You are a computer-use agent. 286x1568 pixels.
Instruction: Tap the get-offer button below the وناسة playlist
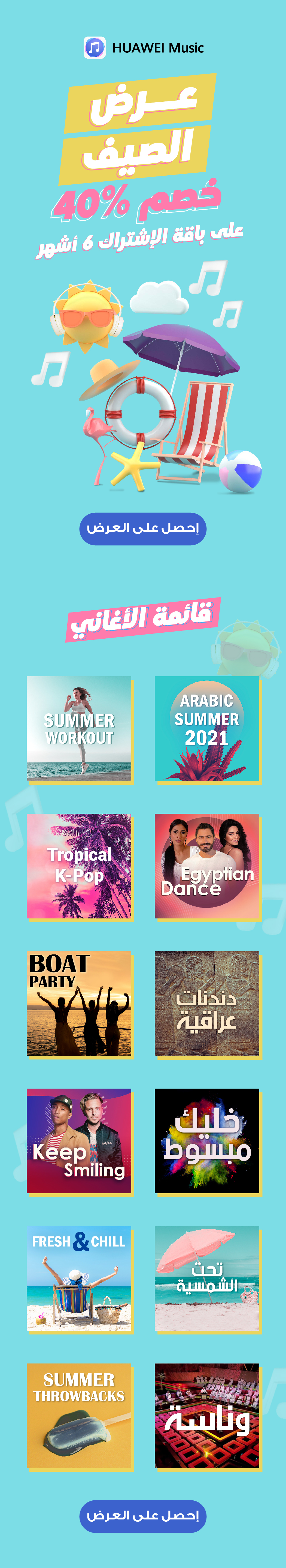tap(142, 1515)
